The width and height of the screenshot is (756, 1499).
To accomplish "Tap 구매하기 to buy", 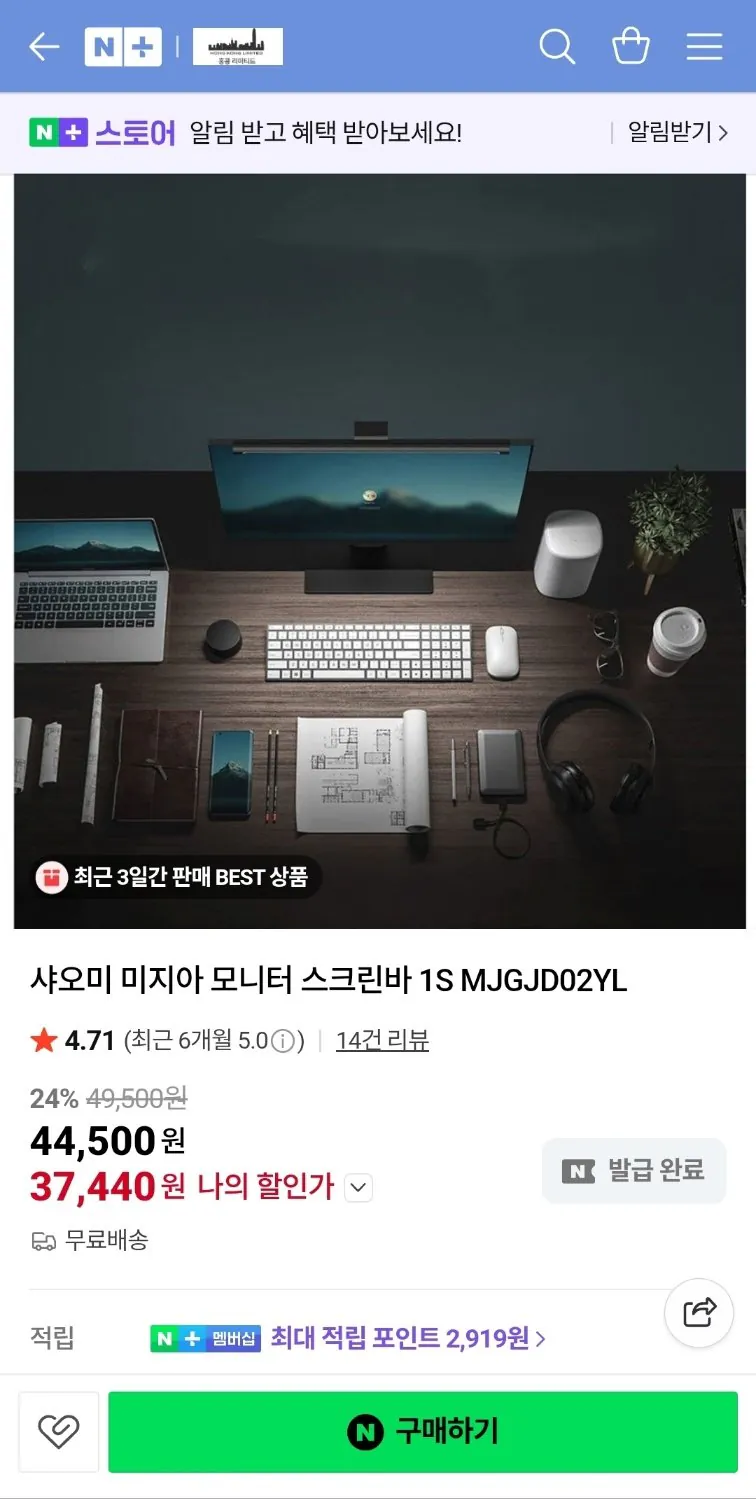I will (422, 1432).
